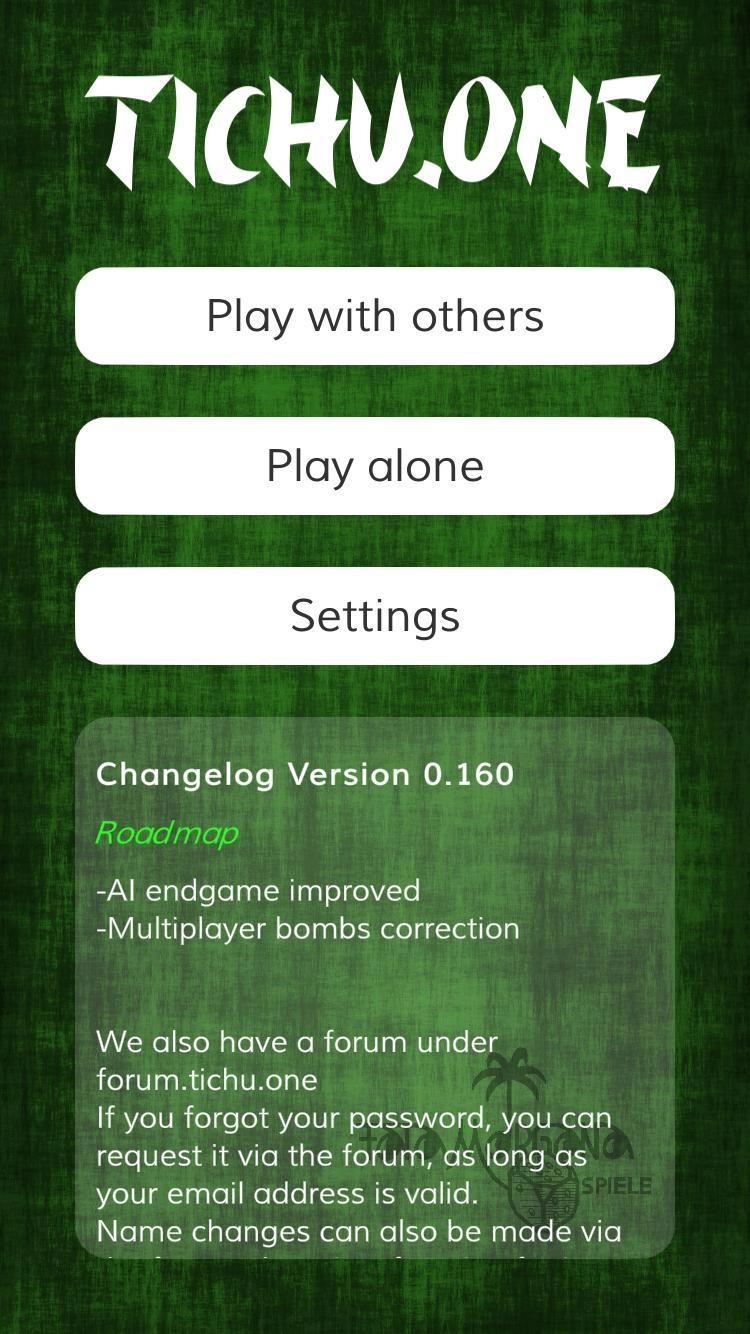This screenshot has width=750, height=1334.
Task: Select the Play alone option
Action: coord(375,466)
